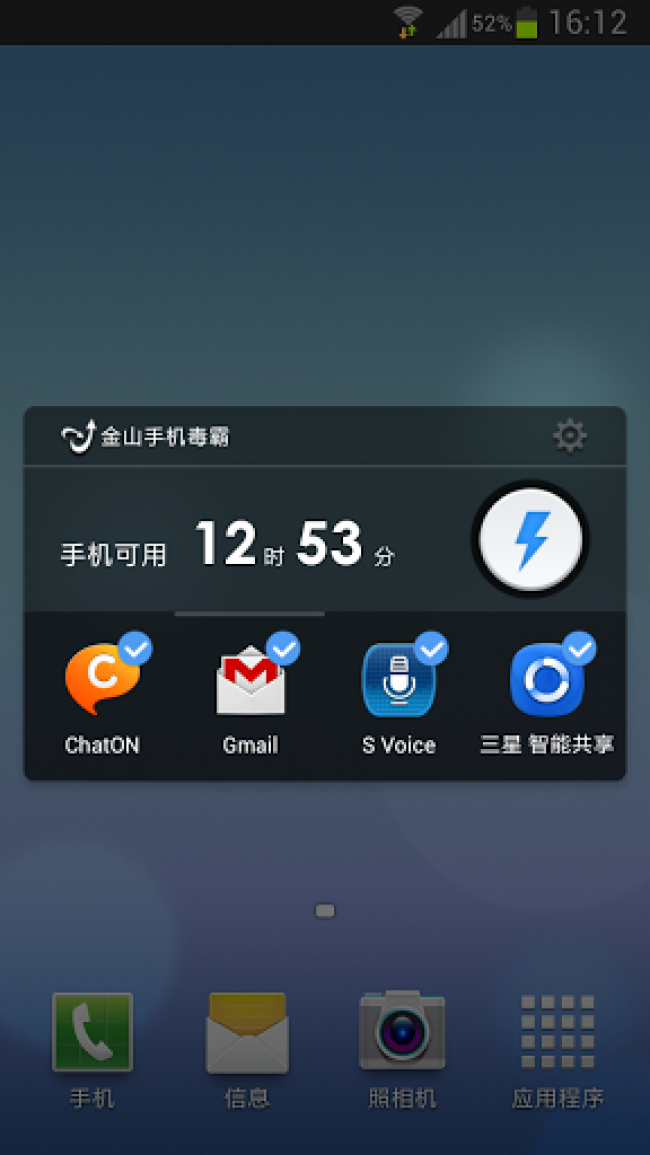Screen dimensions: 650x1155
Task: Tap the home screen page indicator
Action: pyautogui.click(x=325, y=911)
